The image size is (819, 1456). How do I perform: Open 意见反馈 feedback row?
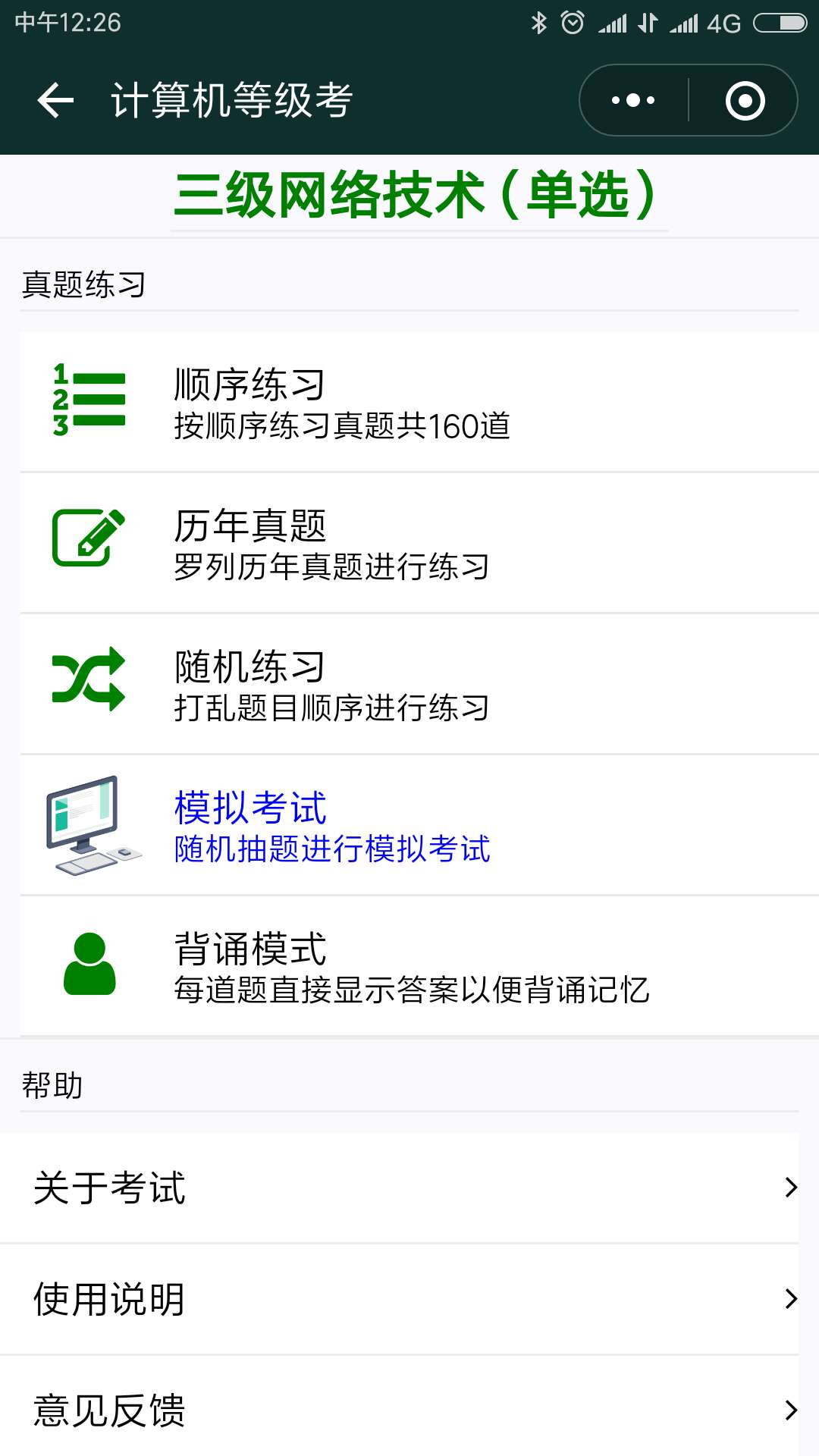(x=400, y=1410)
